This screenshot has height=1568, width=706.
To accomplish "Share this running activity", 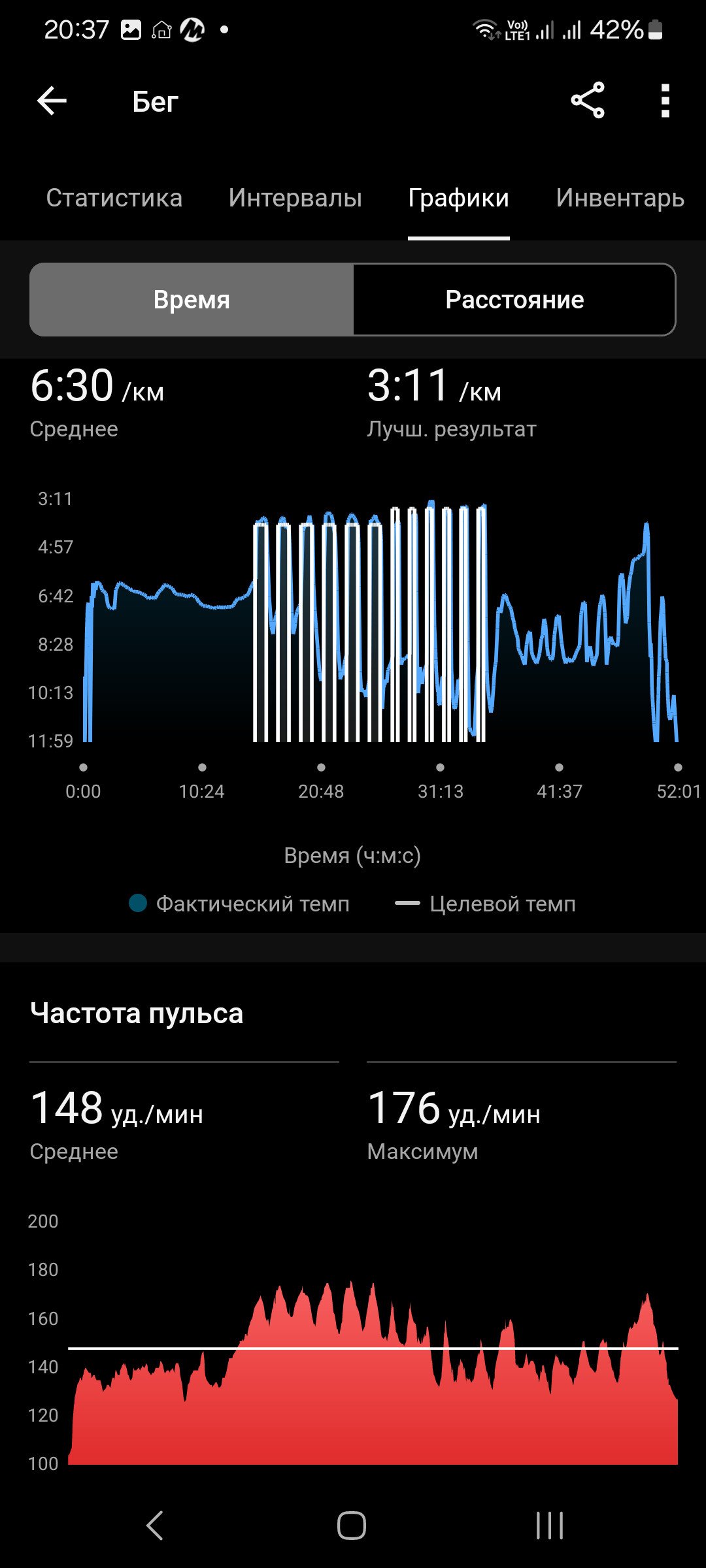I will 588,101.
